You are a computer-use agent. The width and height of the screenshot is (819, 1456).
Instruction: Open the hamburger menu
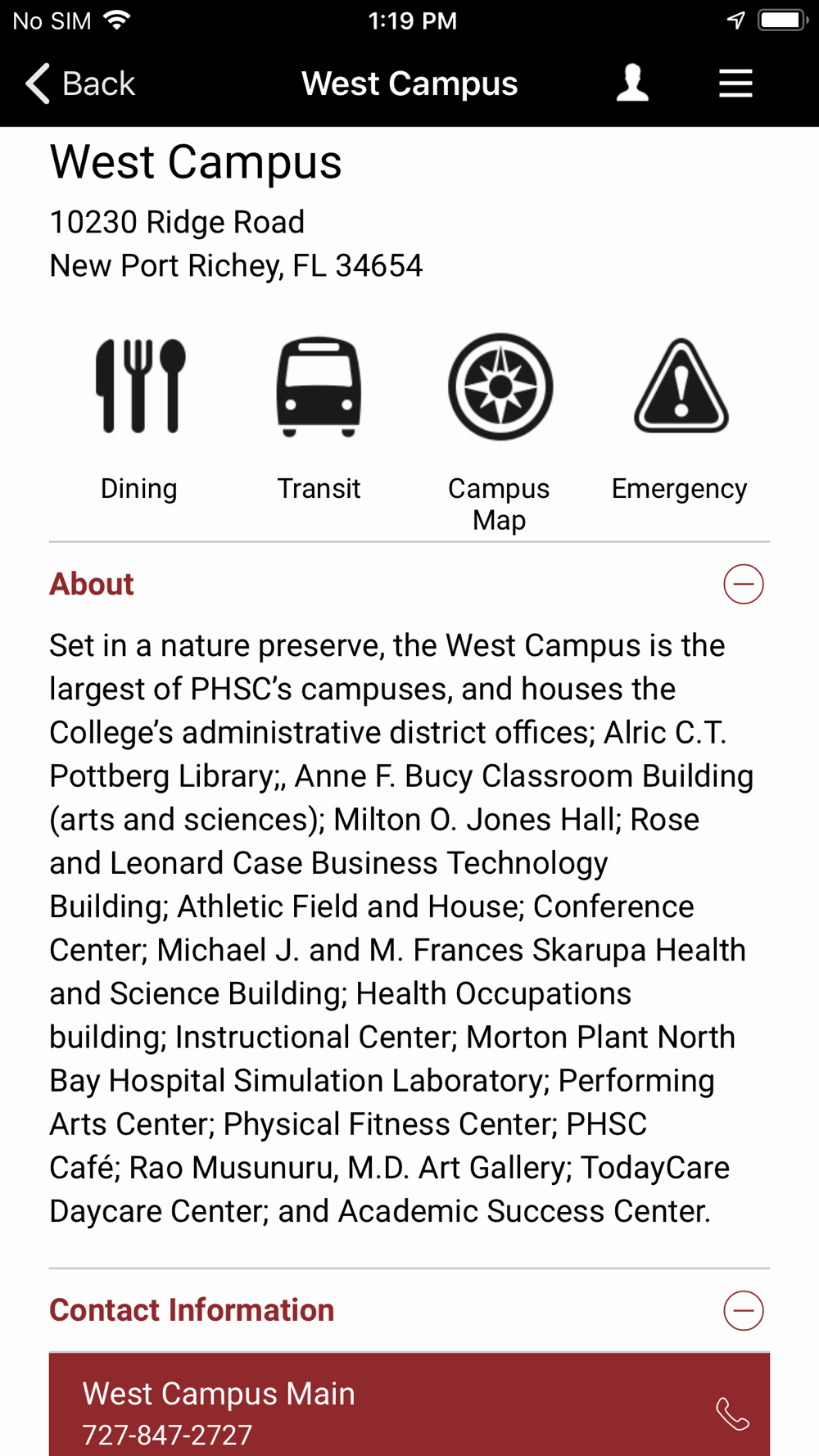click(x=735, y=84)
